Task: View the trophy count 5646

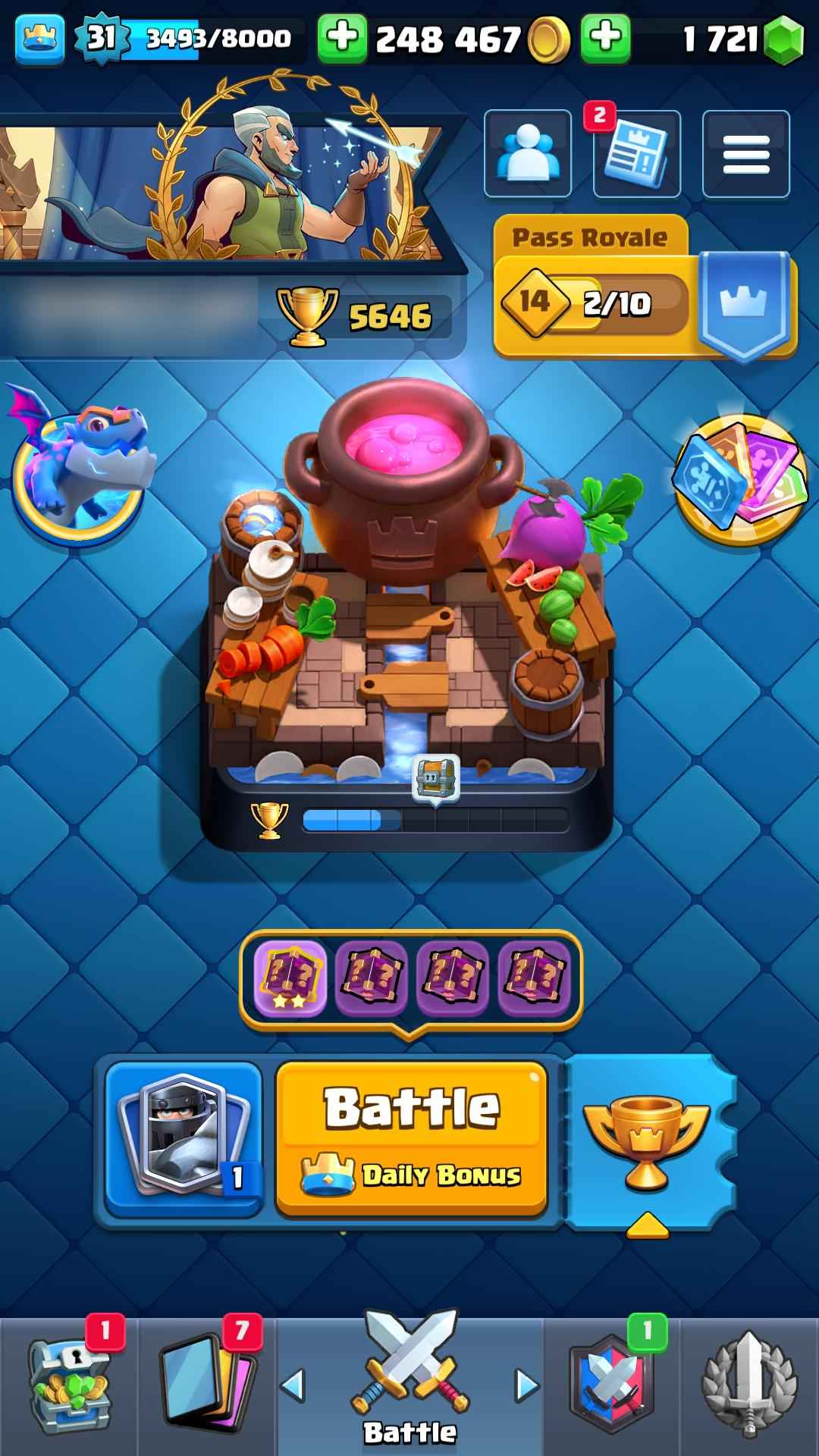Action: [x=356, y=315]
